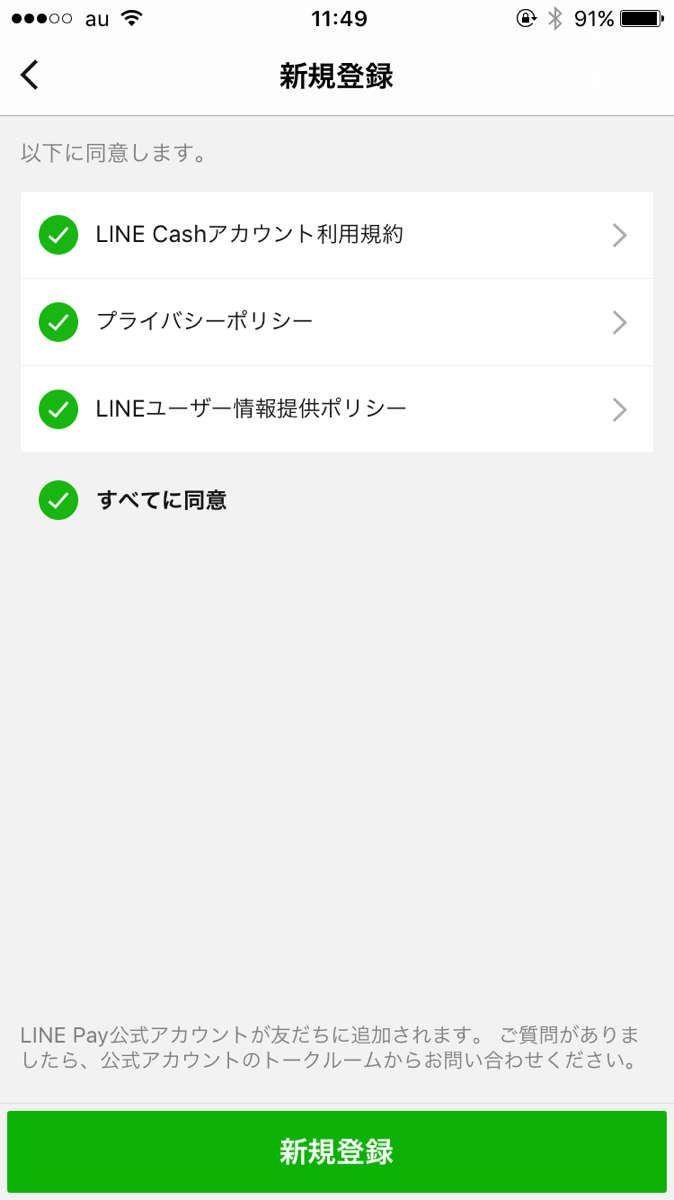Open LINE Cashアカウント利用規約 details chevron
Viewport: 674px width, 1200px height.
coord(620,235)
